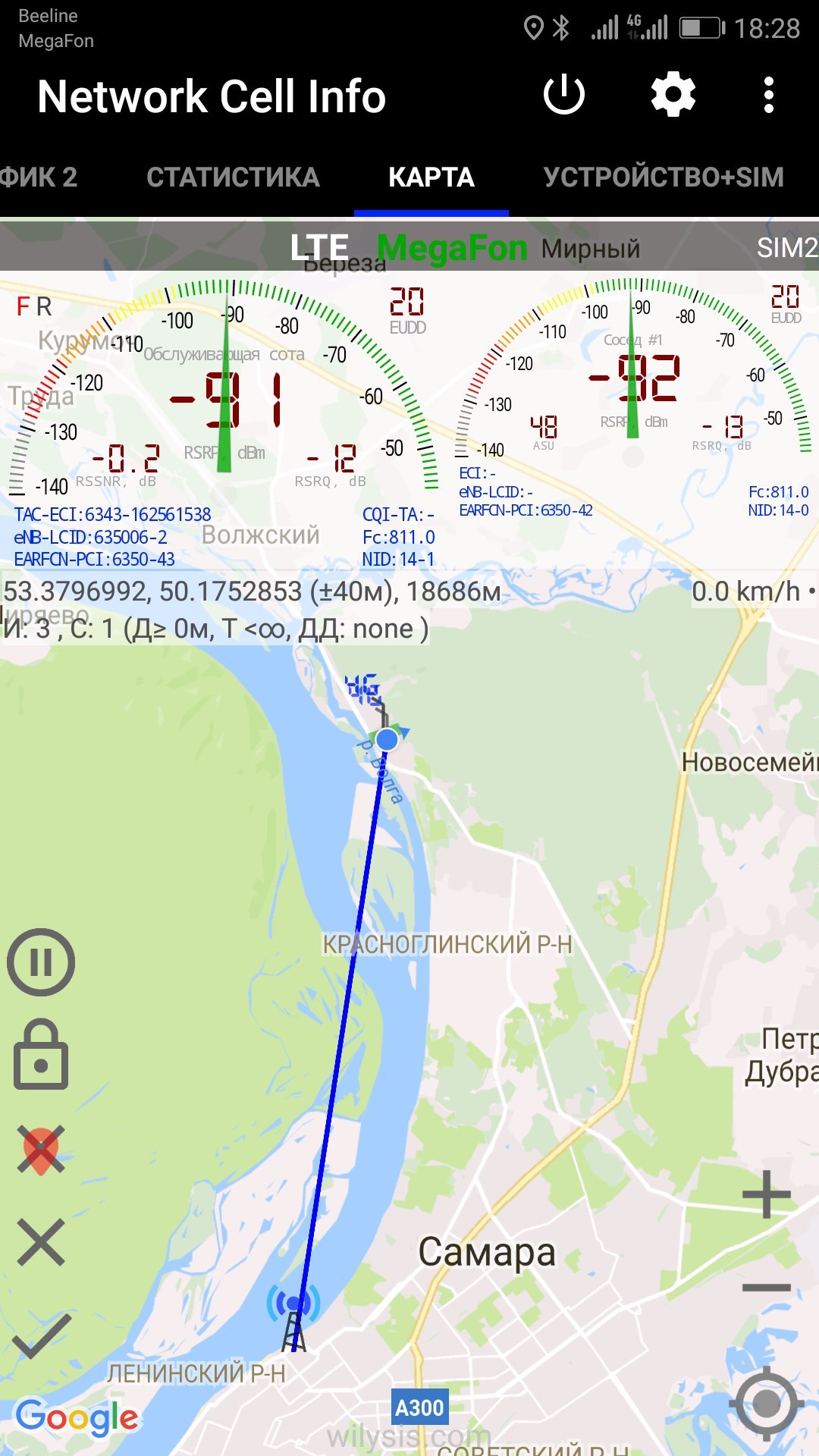Tap the power button in the app bar
The height and width of the screenshot is (1456, 819).
point(563,96)
